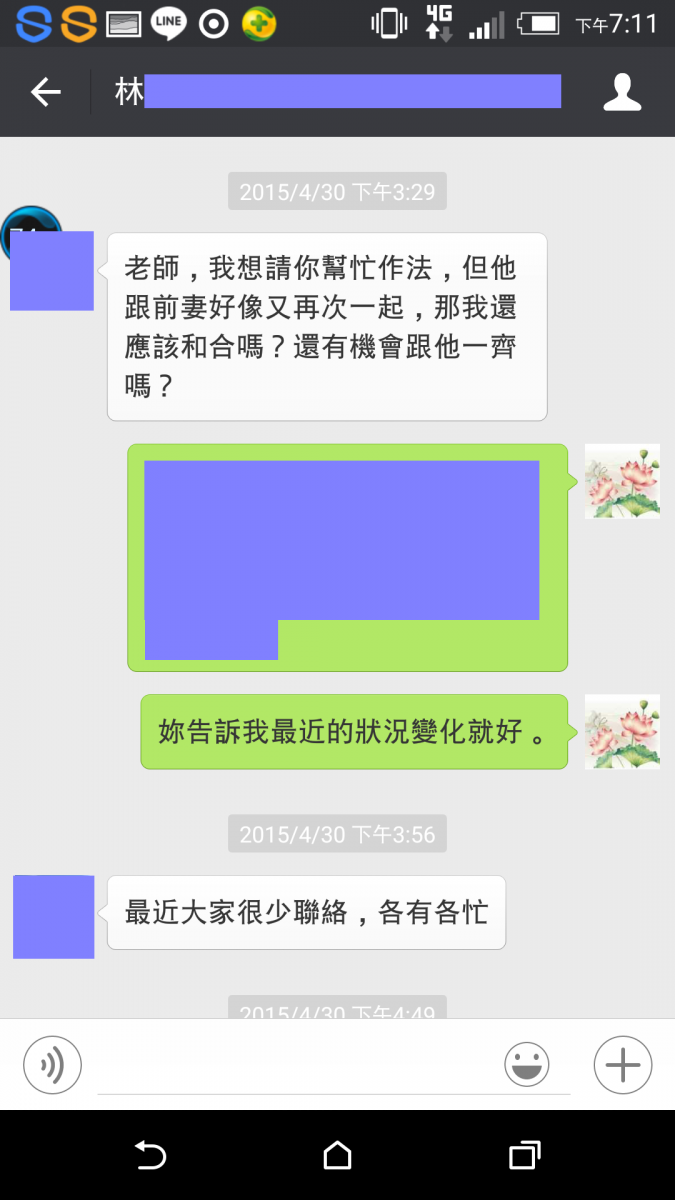Tap the sender avatar beside 老師，我想請你幫忙作法
The width and height of the screenshot is (675, 1200).
pyautogui.click(x=50, y=268)
